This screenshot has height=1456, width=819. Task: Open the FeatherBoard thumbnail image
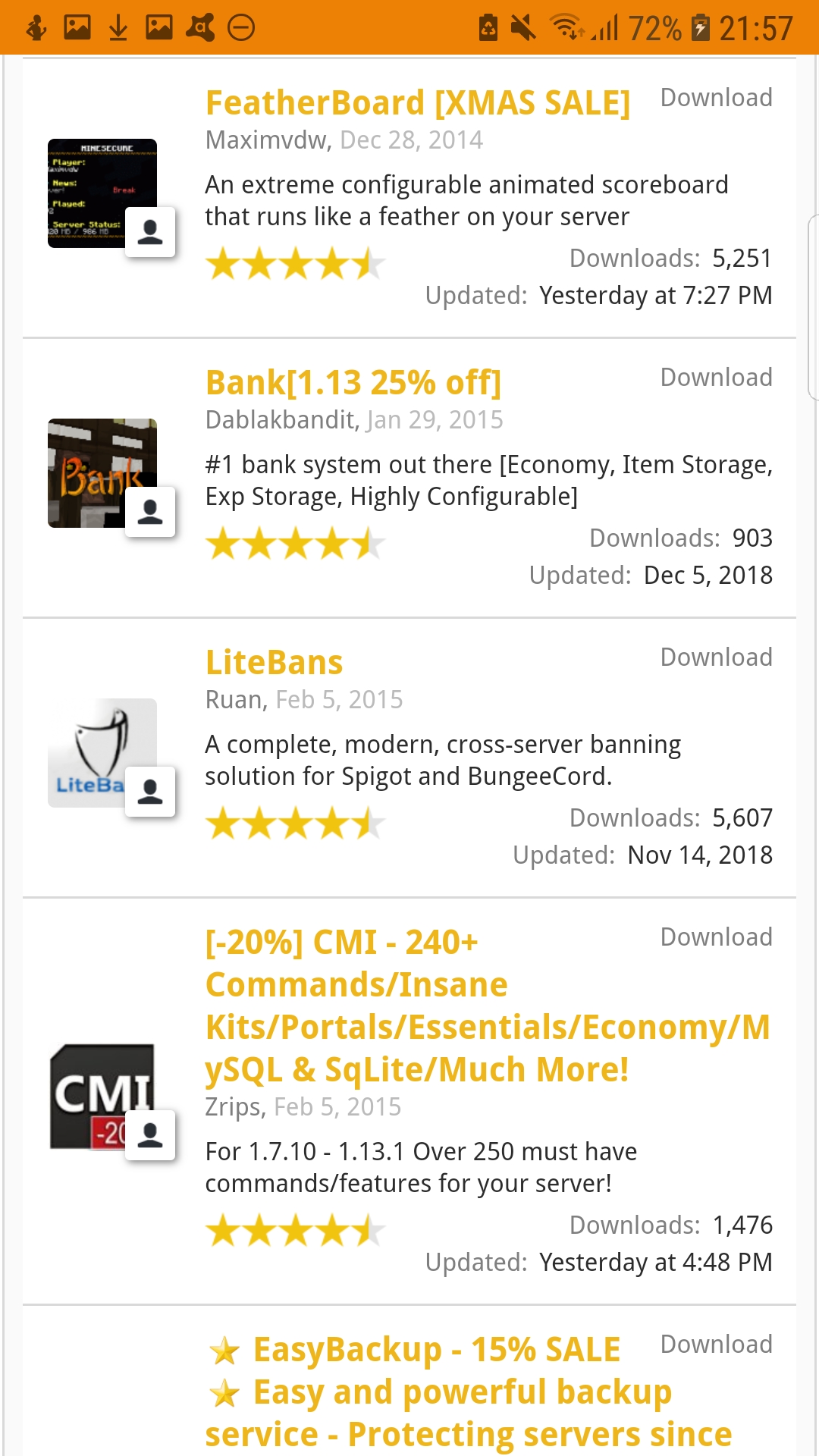click(102, 193)
